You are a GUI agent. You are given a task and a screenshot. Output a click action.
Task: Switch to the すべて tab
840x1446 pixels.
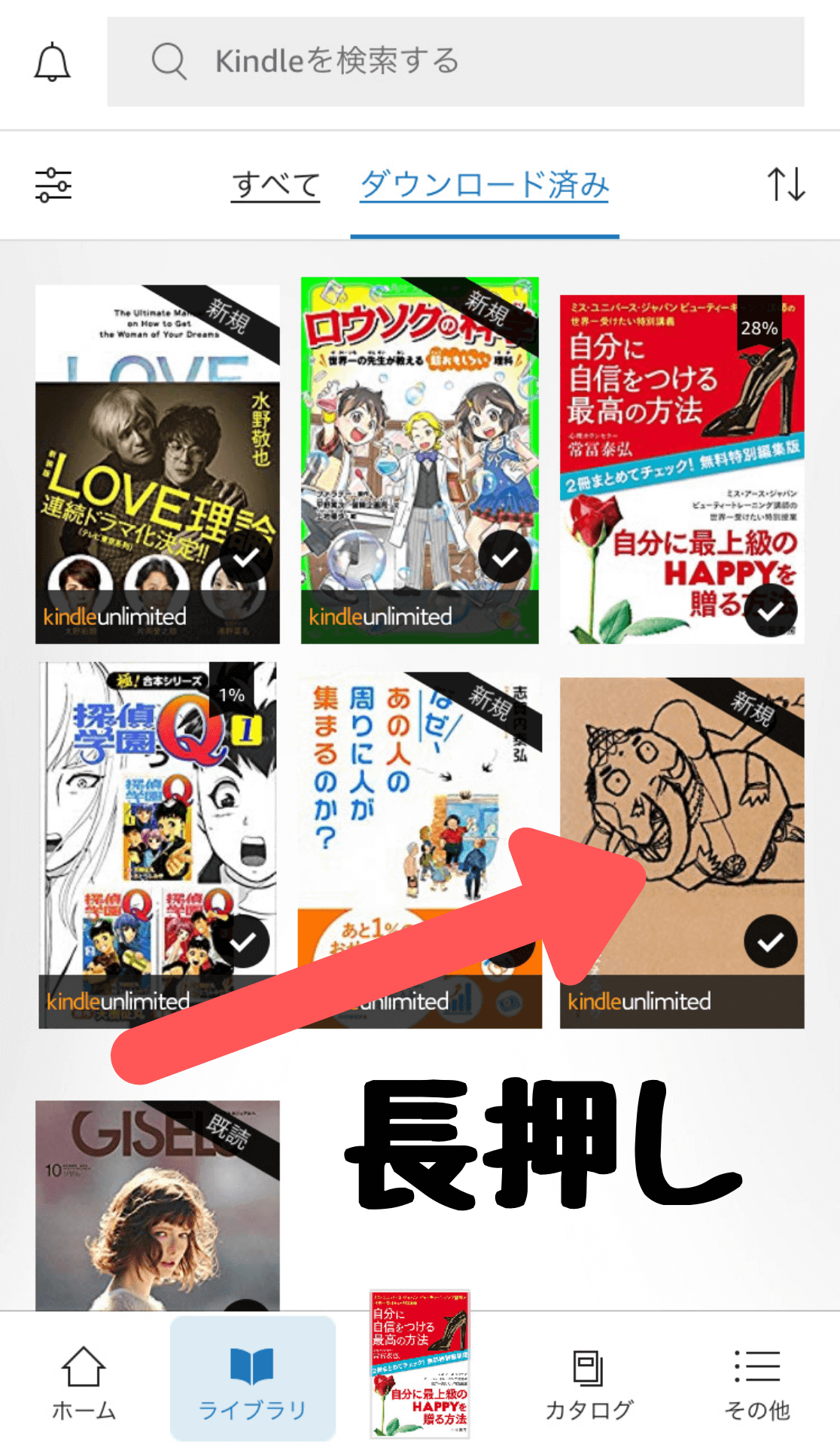coord(275,185)
